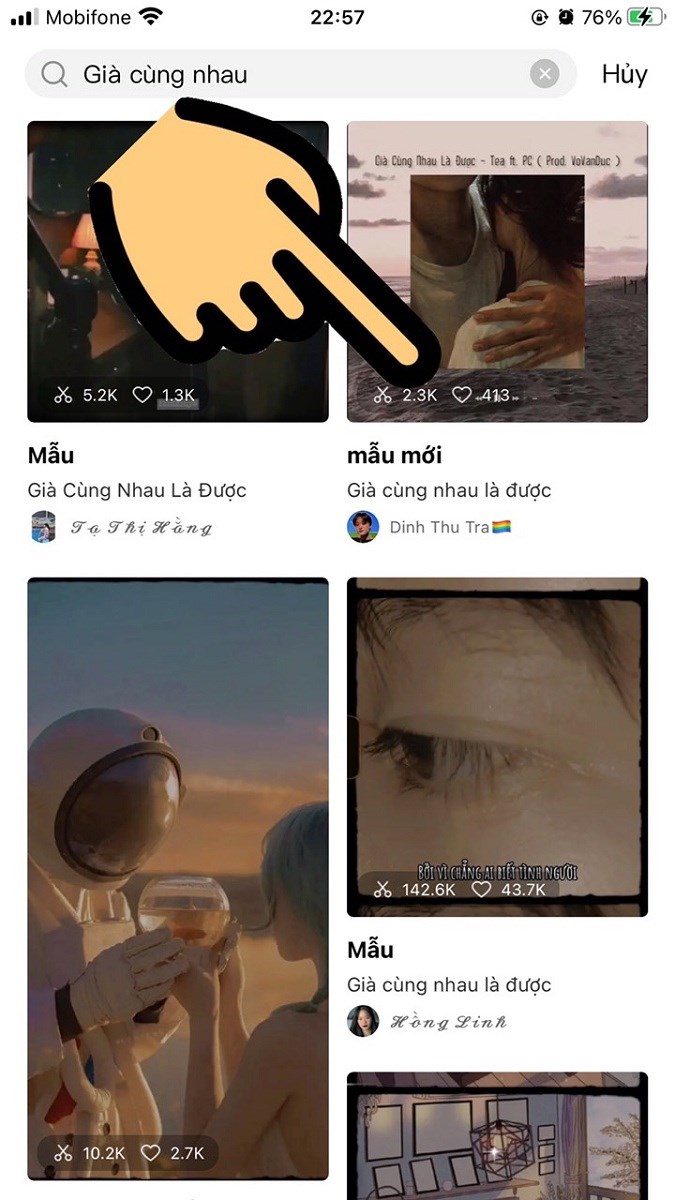The image size is (675, 1200).
Task: Open the eye close-up template by Hồng Linh
Action: [x=497, y=745]
